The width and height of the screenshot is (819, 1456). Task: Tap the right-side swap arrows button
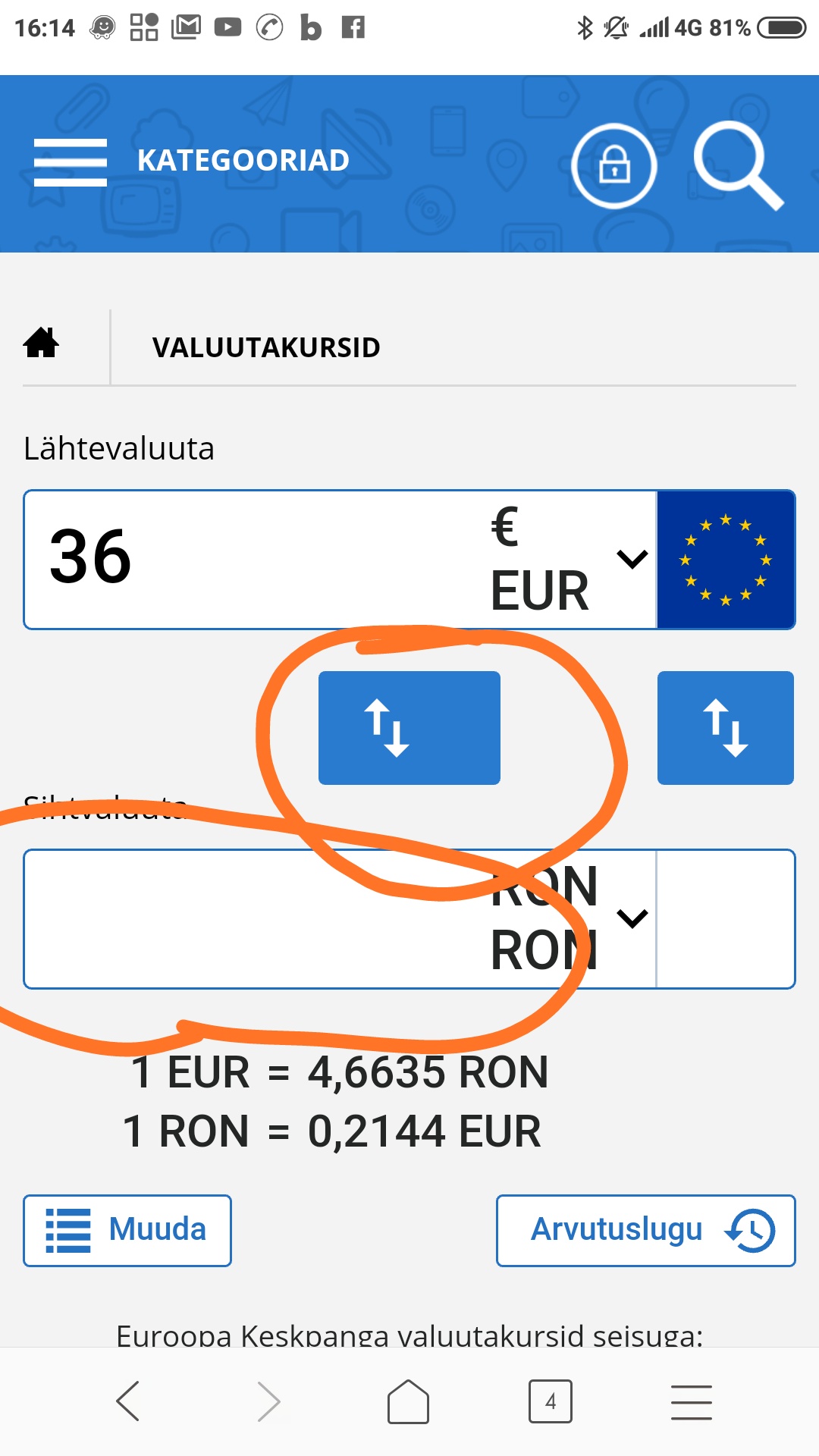(x=726, y=728)
